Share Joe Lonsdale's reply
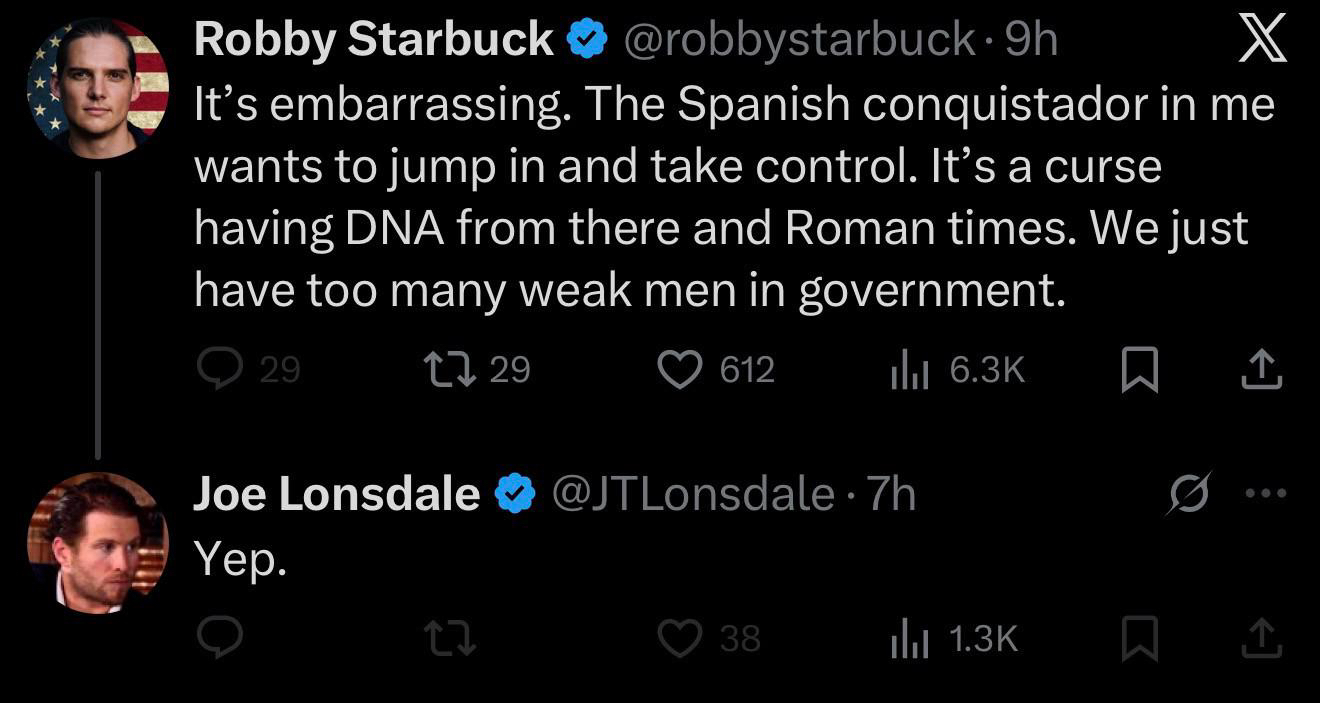The height and width of the screenshot is (703, 1320). click(1261, 638)
